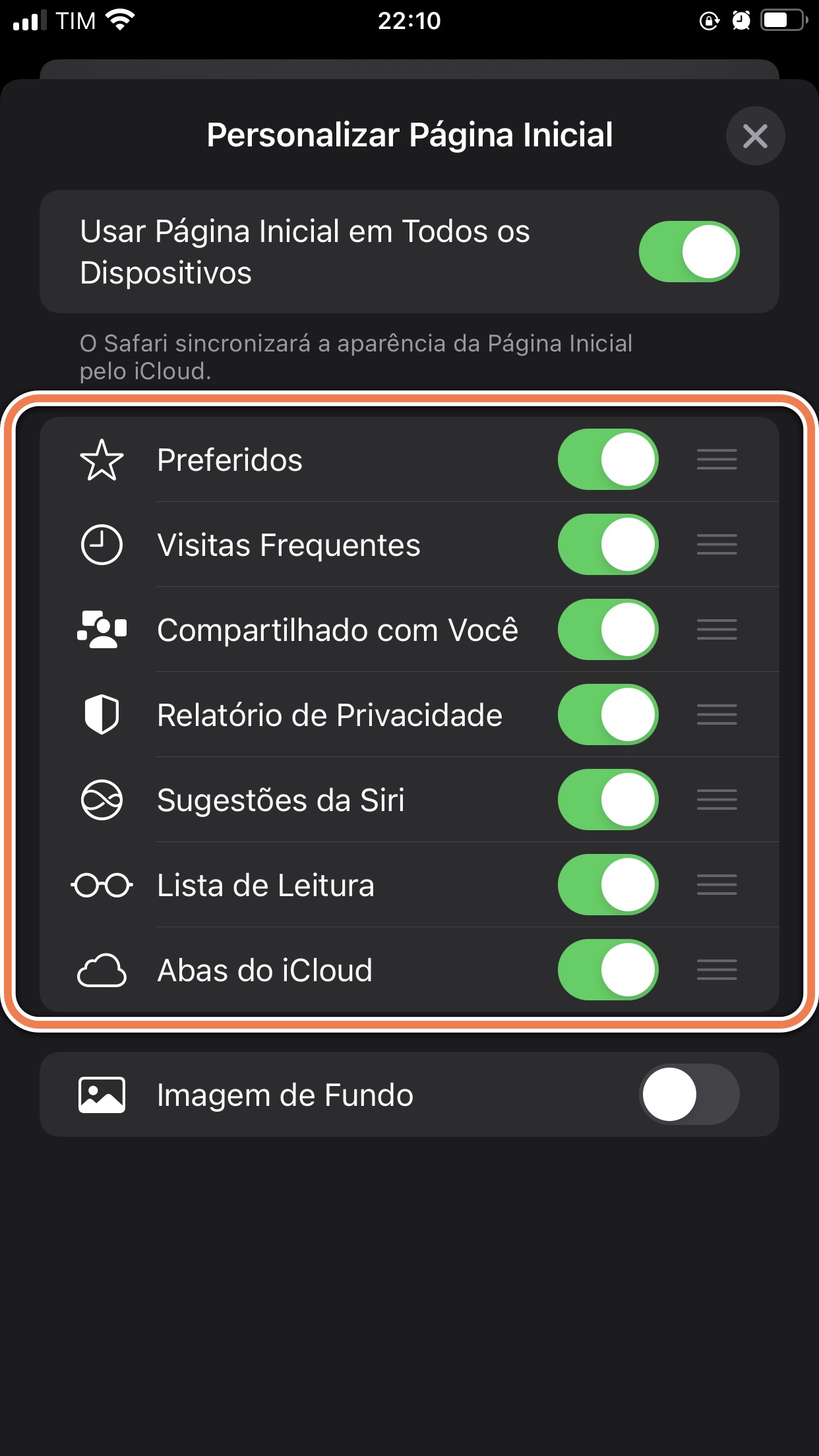Turn off the Preferidos switch
The height and width of the screenshot is (1456, 819).
click(607, 460)
